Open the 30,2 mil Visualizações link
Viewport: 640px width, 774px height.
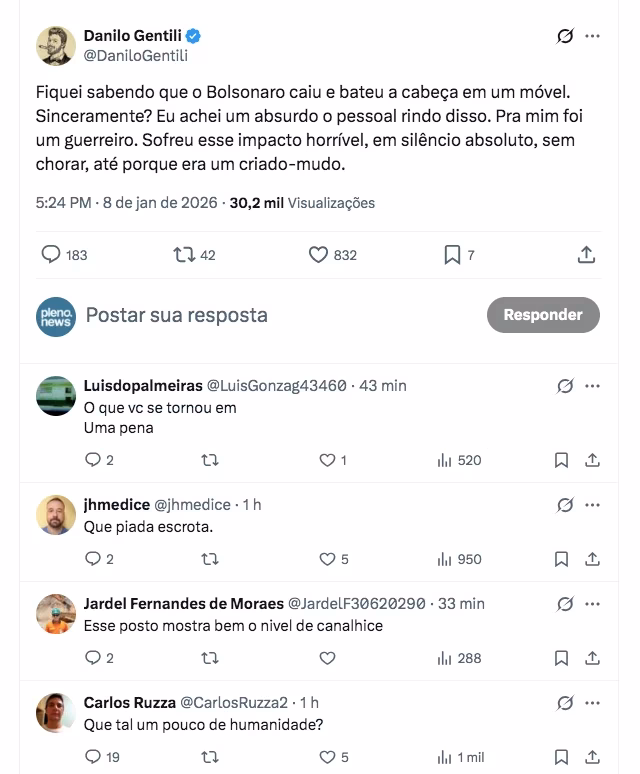coord(302,202)
